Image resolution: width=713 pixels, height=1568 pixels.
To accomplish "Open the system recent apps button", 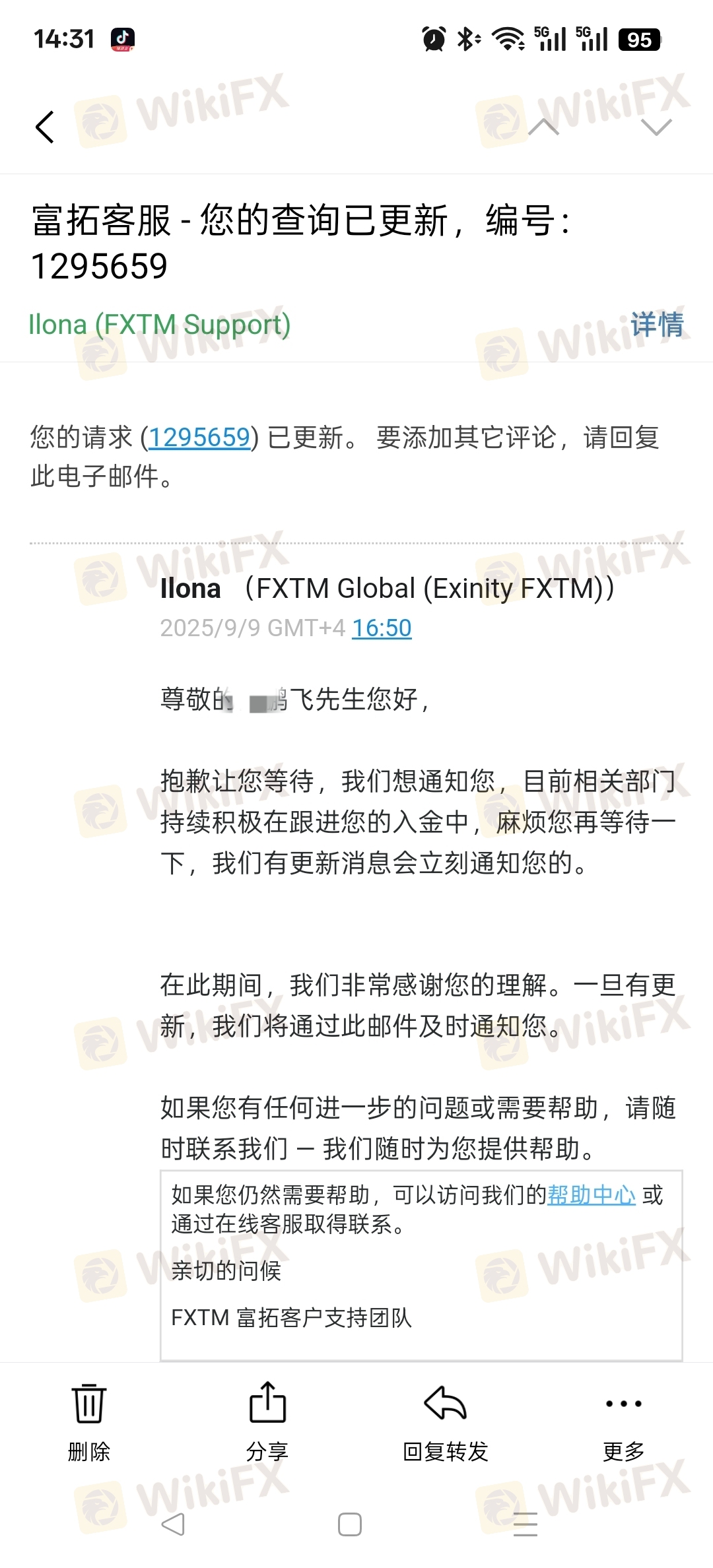I will pos(526,1524).
